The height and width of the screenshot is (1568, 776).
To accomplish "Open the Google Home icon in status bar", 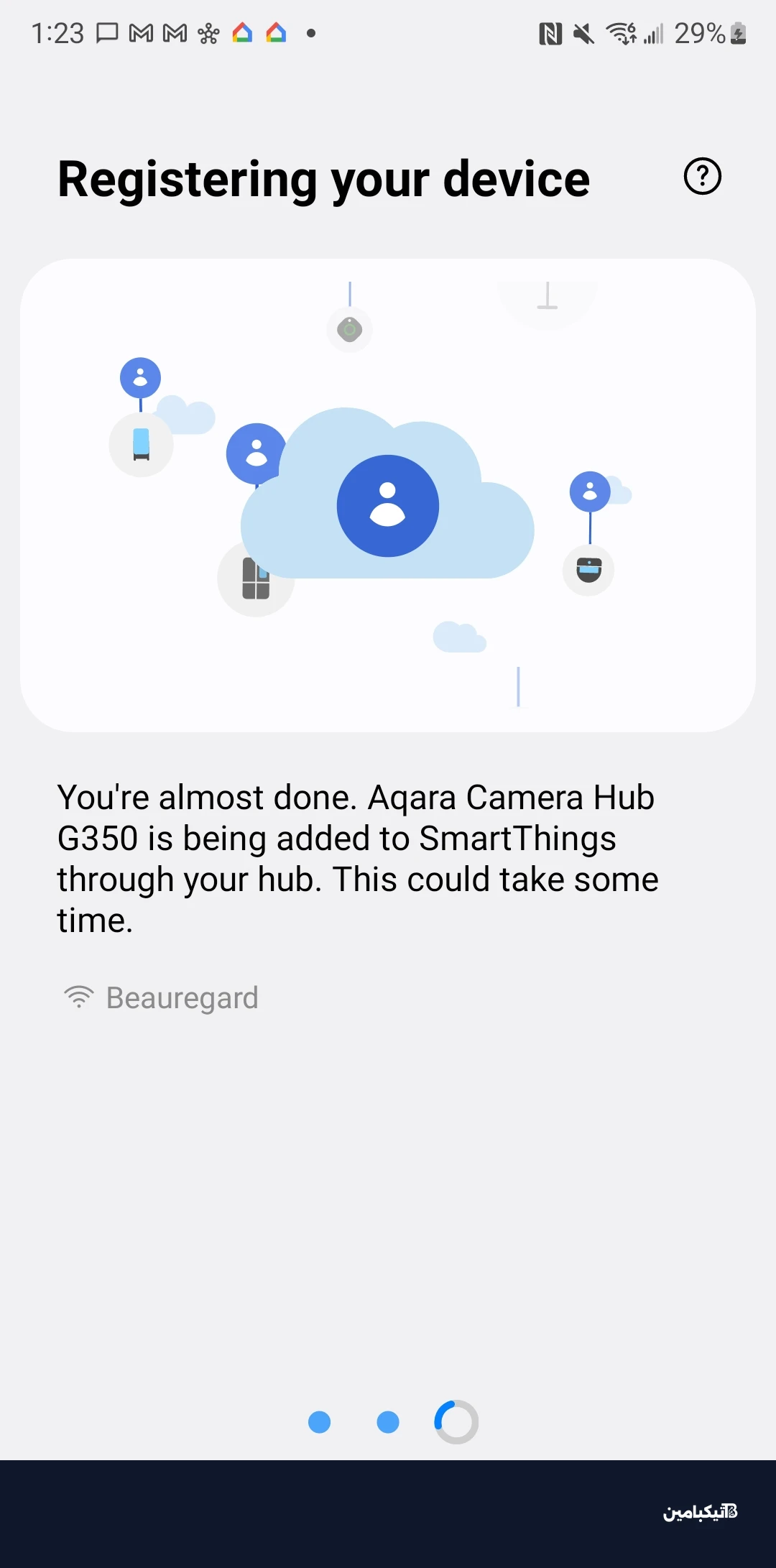I will click(241, 33).
